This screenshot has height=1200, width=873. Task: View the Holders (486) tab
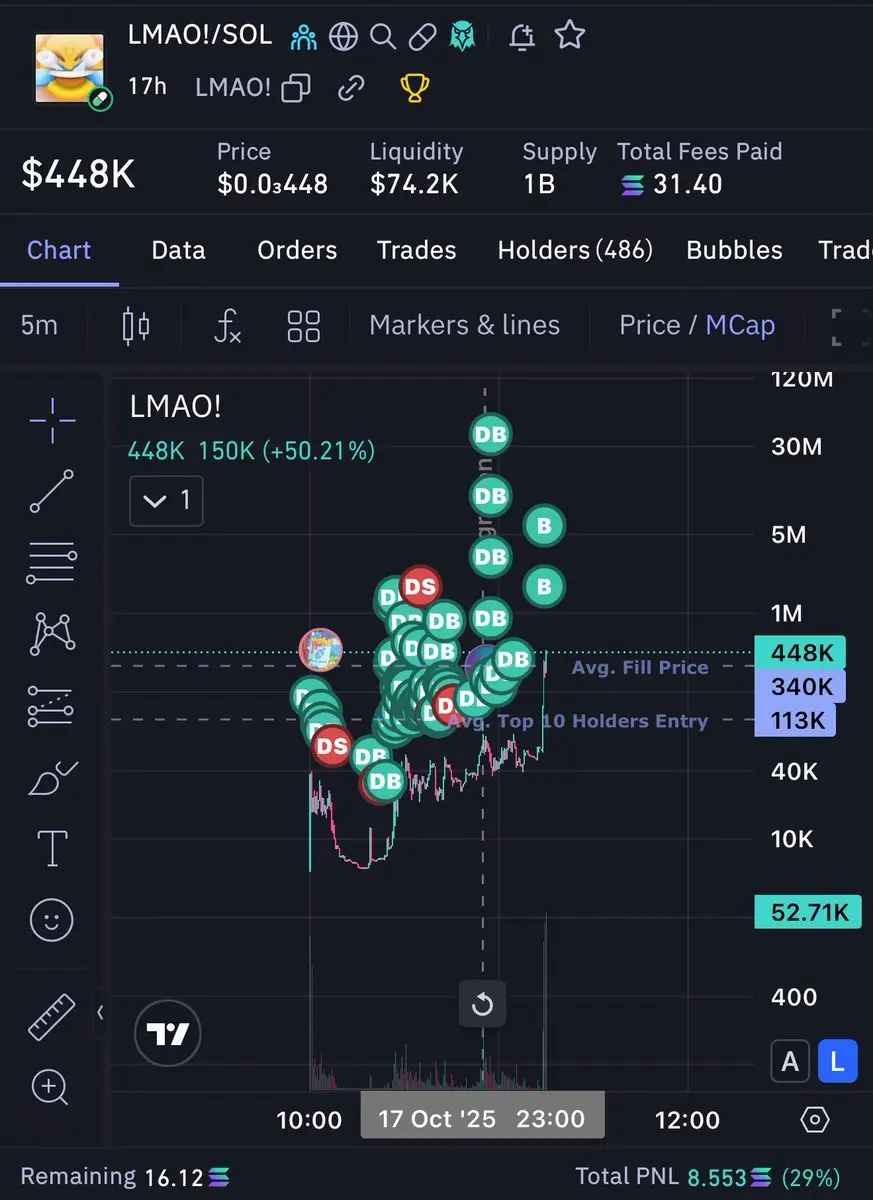click(x=575, y=250)
